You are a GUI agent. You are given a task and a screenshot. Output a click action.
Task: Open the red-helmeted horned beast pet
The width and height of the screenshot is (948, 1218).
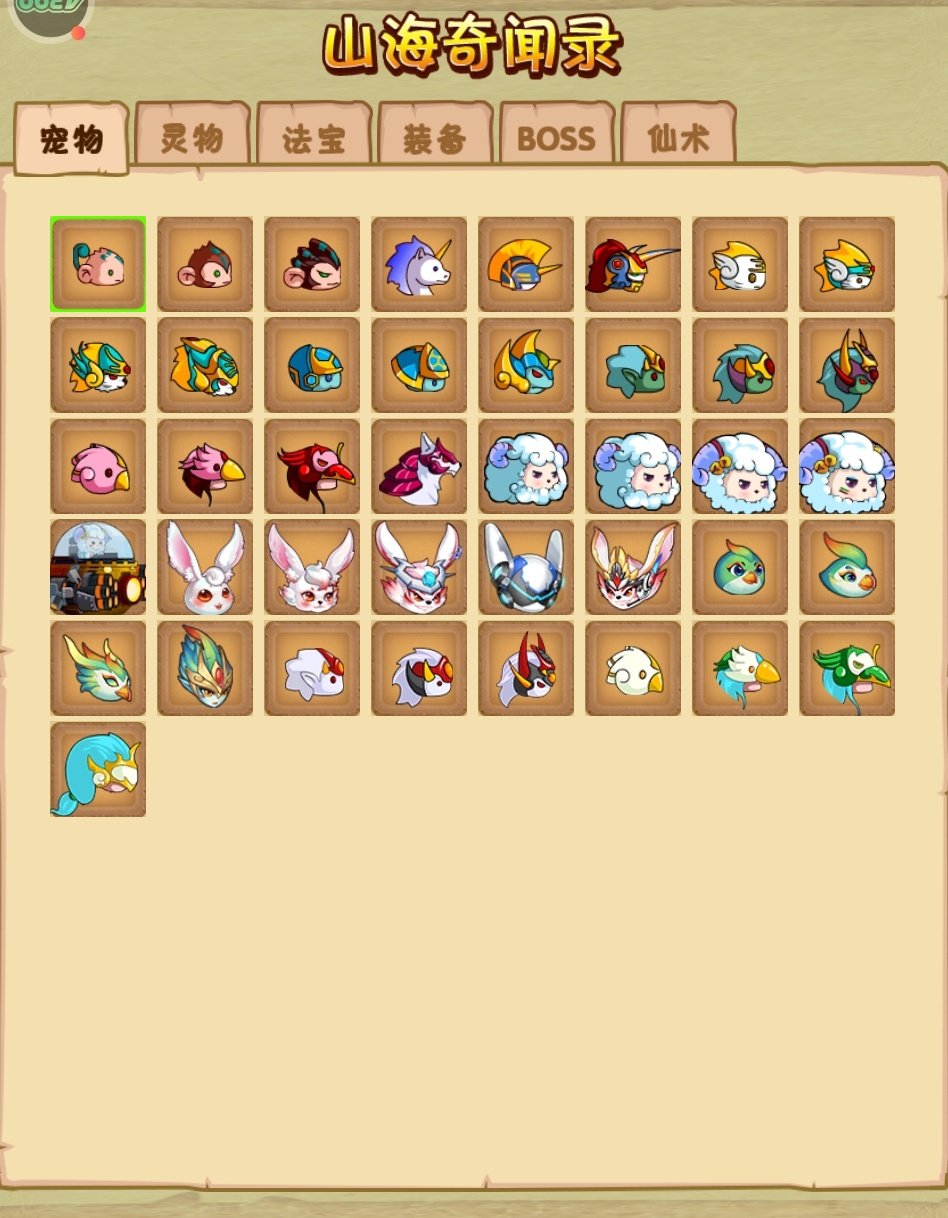633,264
